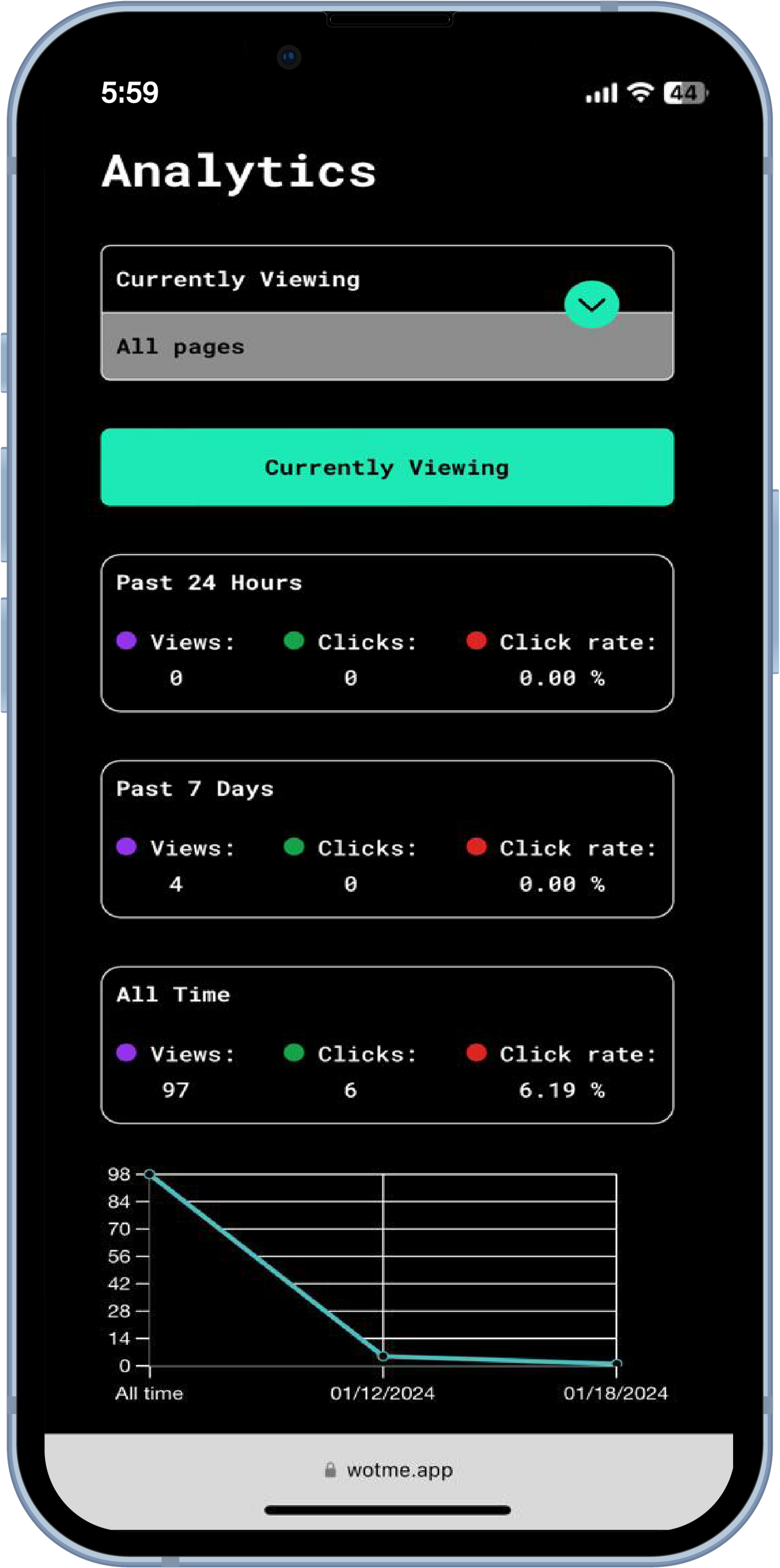Image resolution: width=780 pixels, height=1568 pixels.
Task: Tap the green Currently Viewing button
Action: [x=387, y=467]
